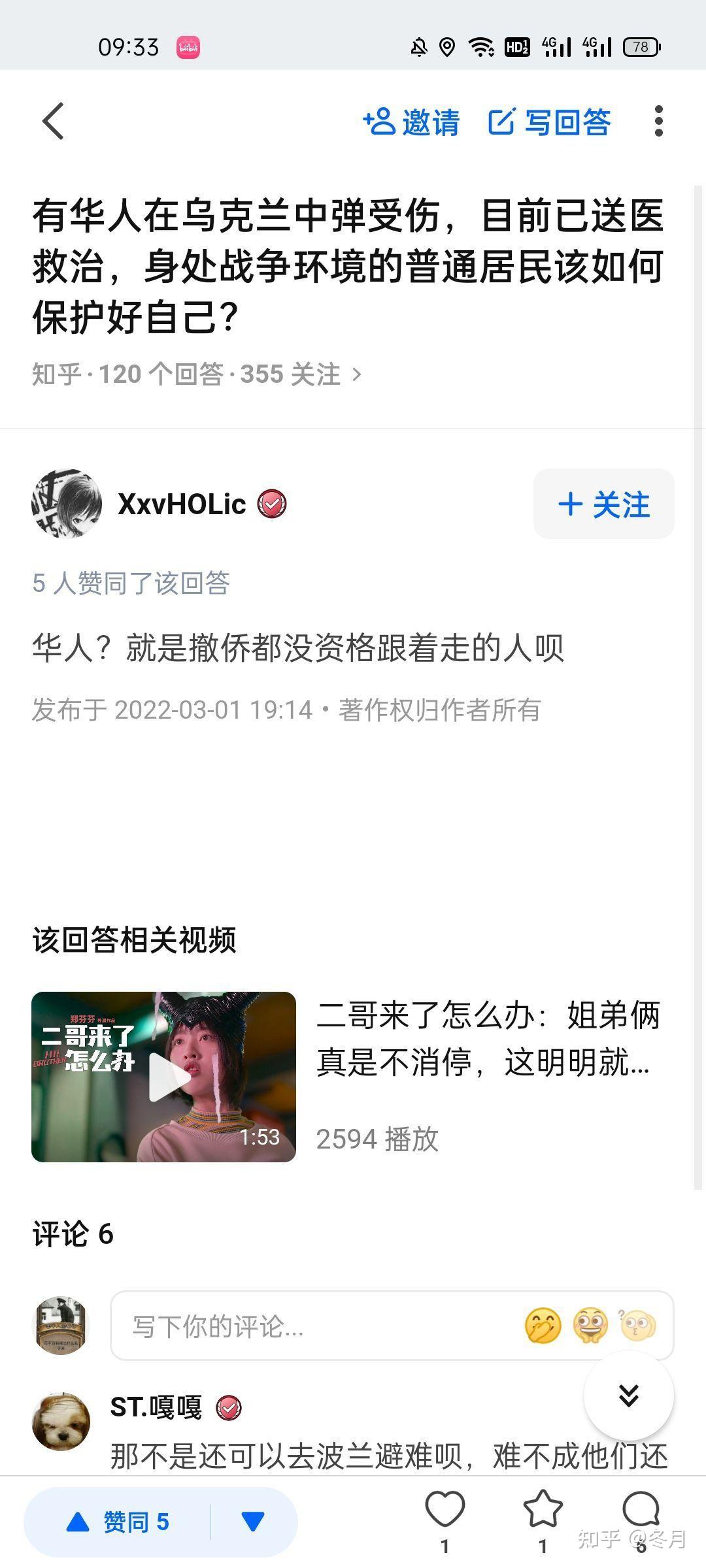Favorite this answer with the star icon
The width and height of the screenshot is (706, 1568).
coord(543,1511)
